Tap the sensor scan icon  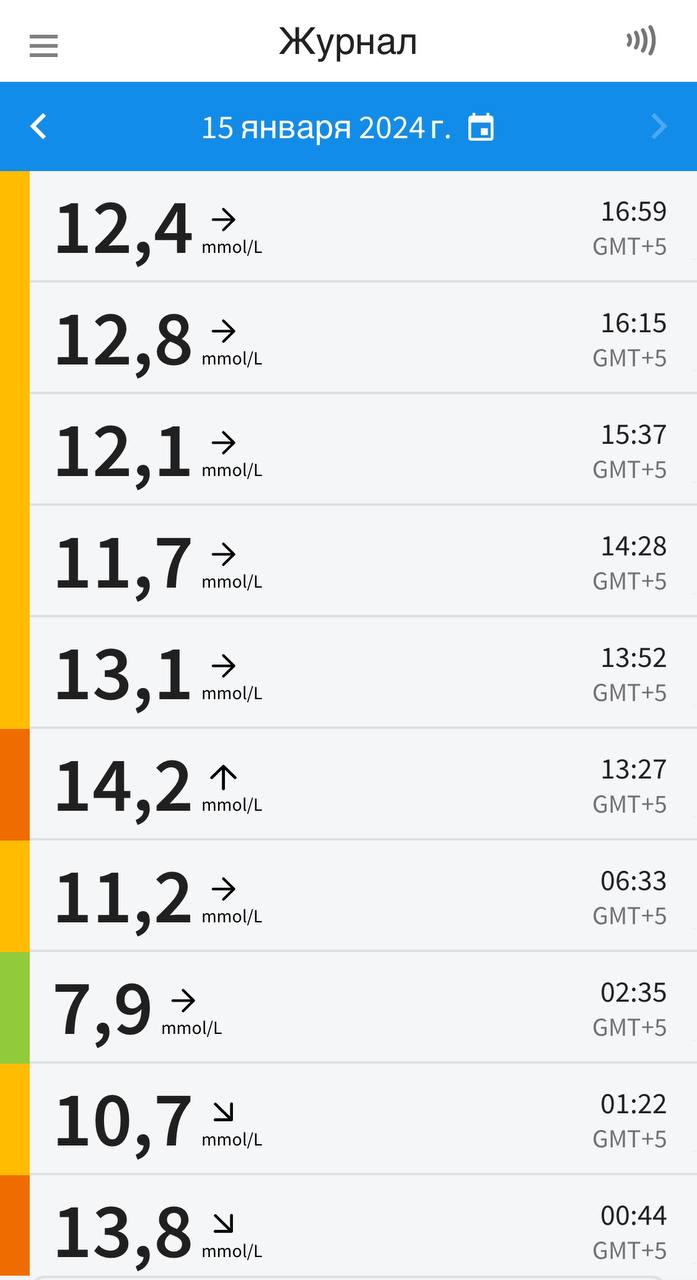coord(641,41)
